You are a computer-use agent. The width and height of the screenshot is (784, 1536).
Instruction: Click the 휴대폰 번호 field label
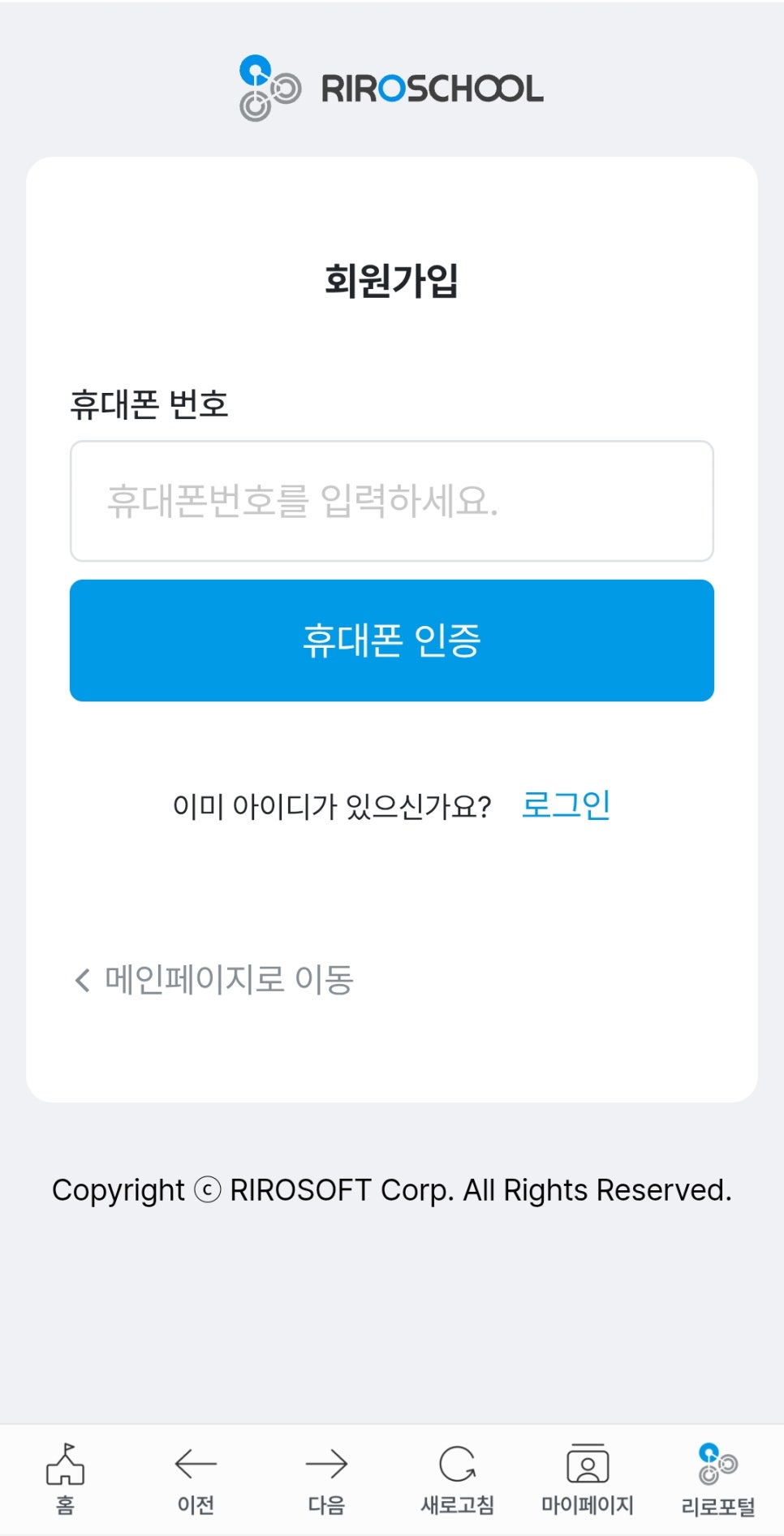(151, 403)
